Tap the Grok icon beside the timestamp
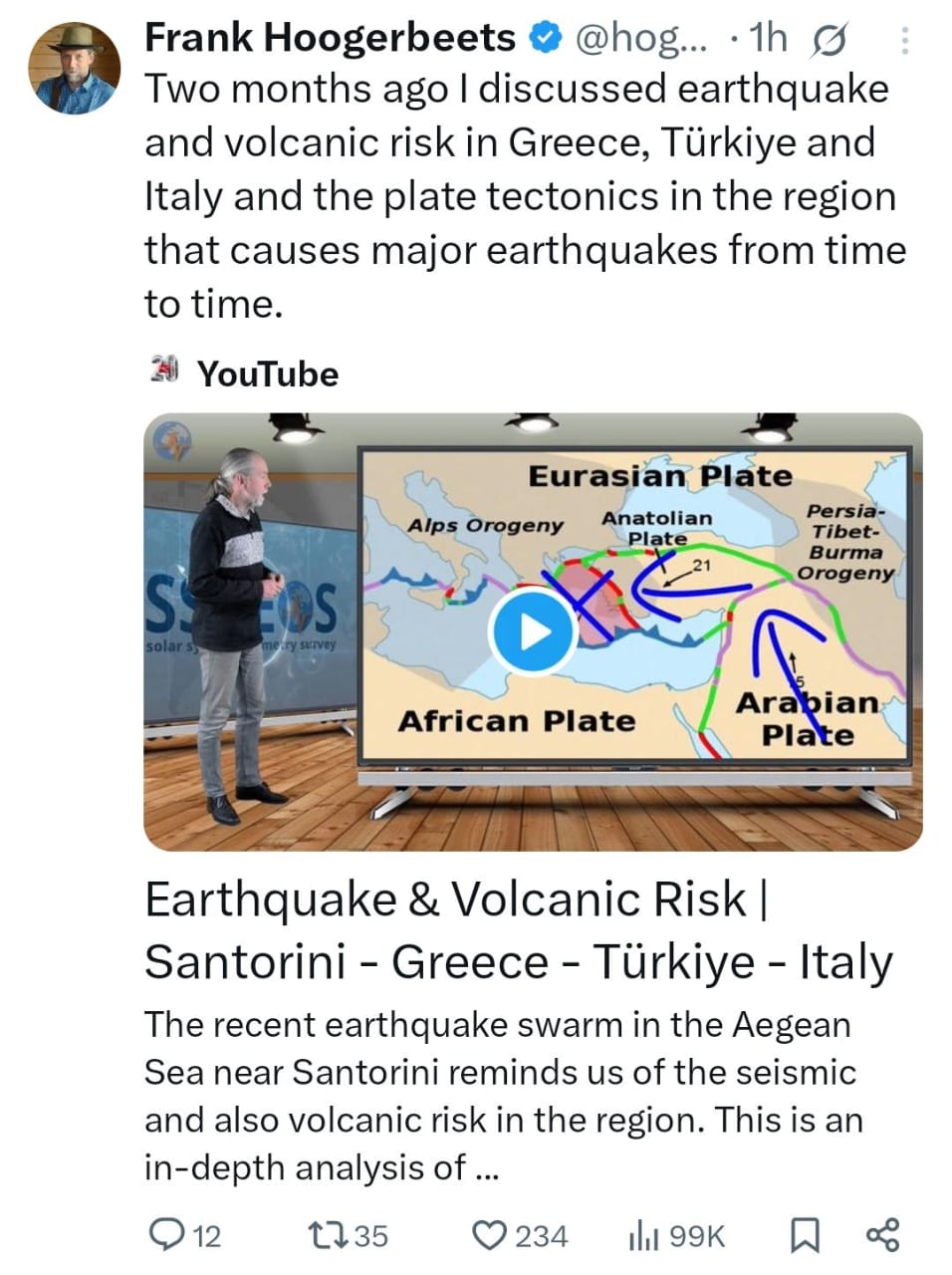Screen dimensions: 952x1275 click(x=829, y=41)
